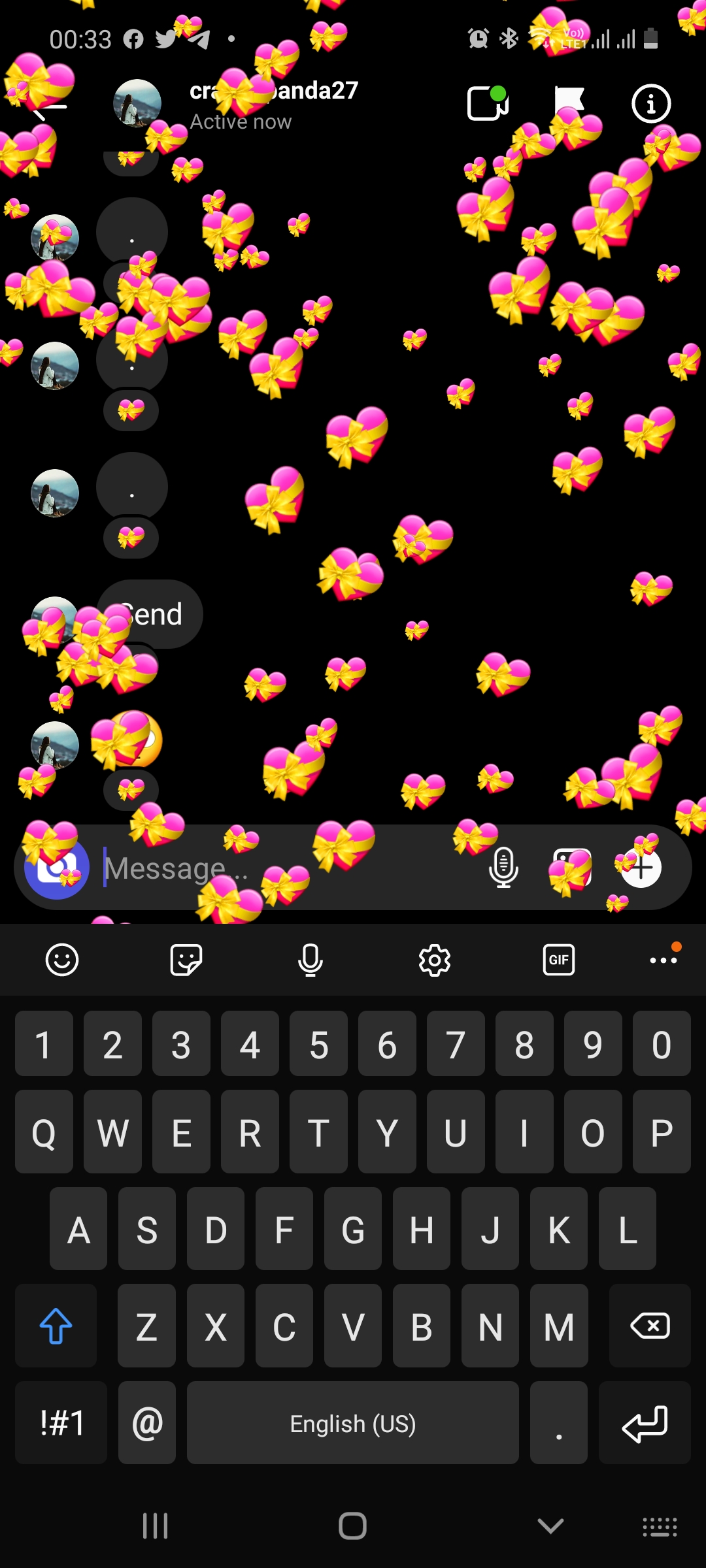Record a voice message in chat
The height and width of the screenshot is (1568, 706).
click(503, 868)
